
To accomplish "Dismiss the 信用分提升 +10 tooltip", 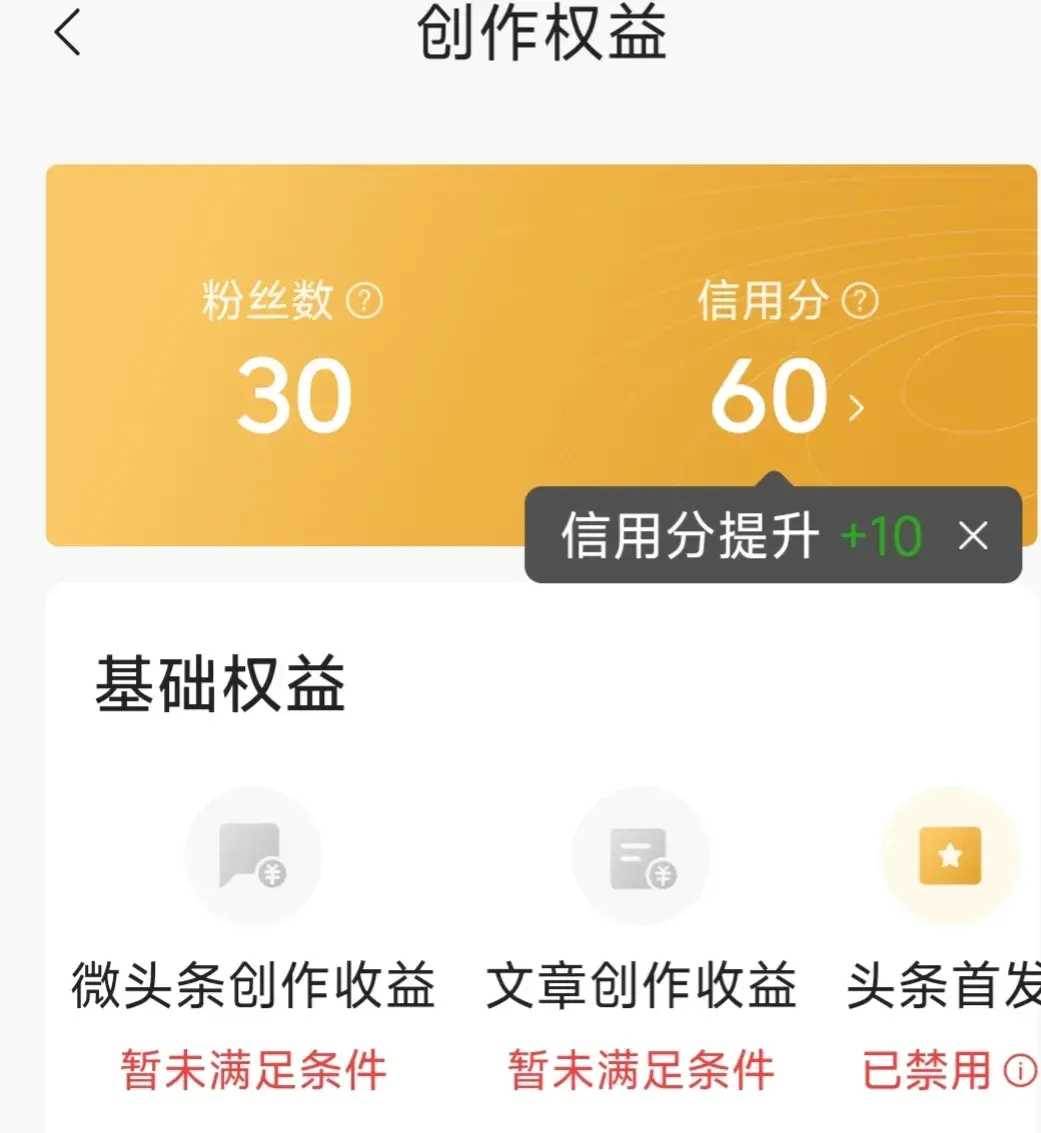I will (972, 537).
